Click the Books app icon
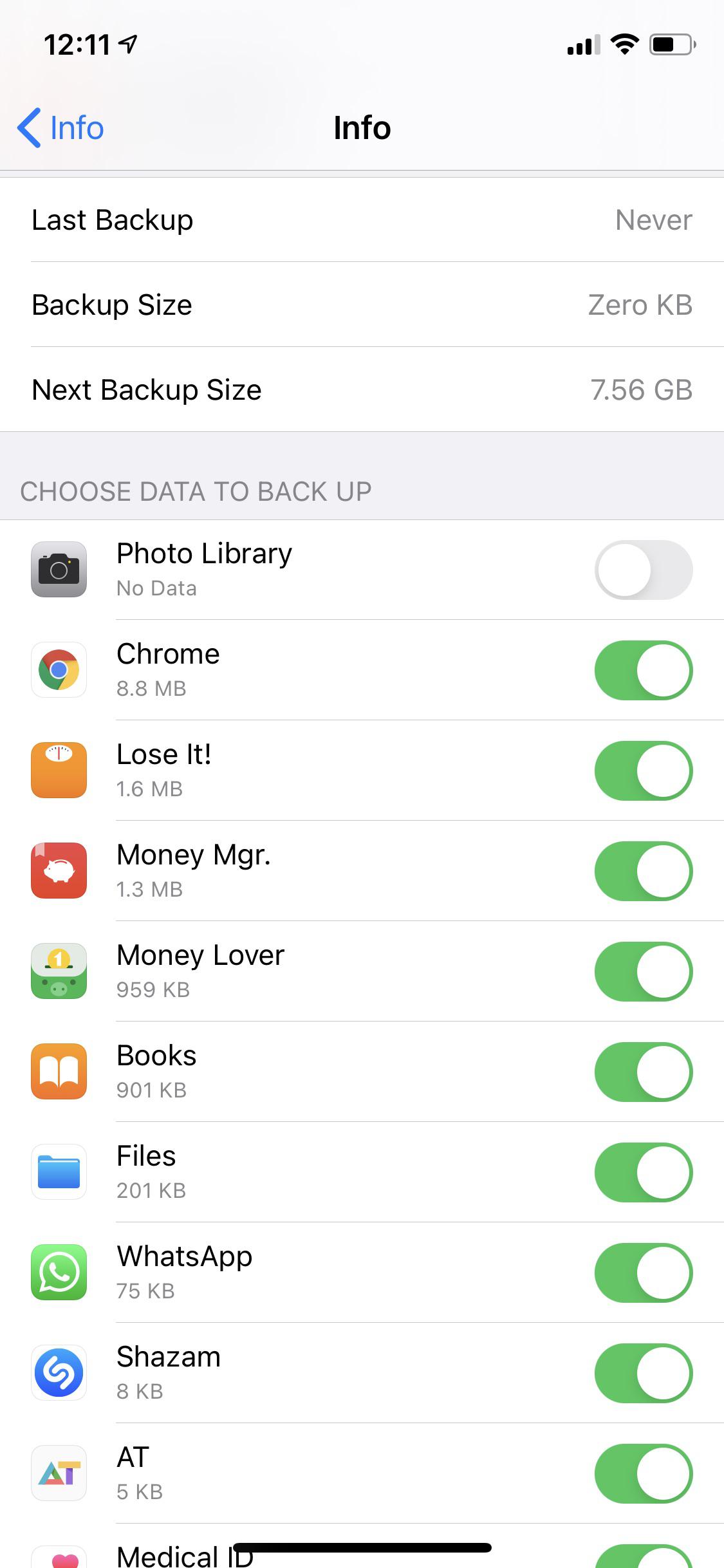Viewport: 724px width, 1568px height. coord(59,1071)
